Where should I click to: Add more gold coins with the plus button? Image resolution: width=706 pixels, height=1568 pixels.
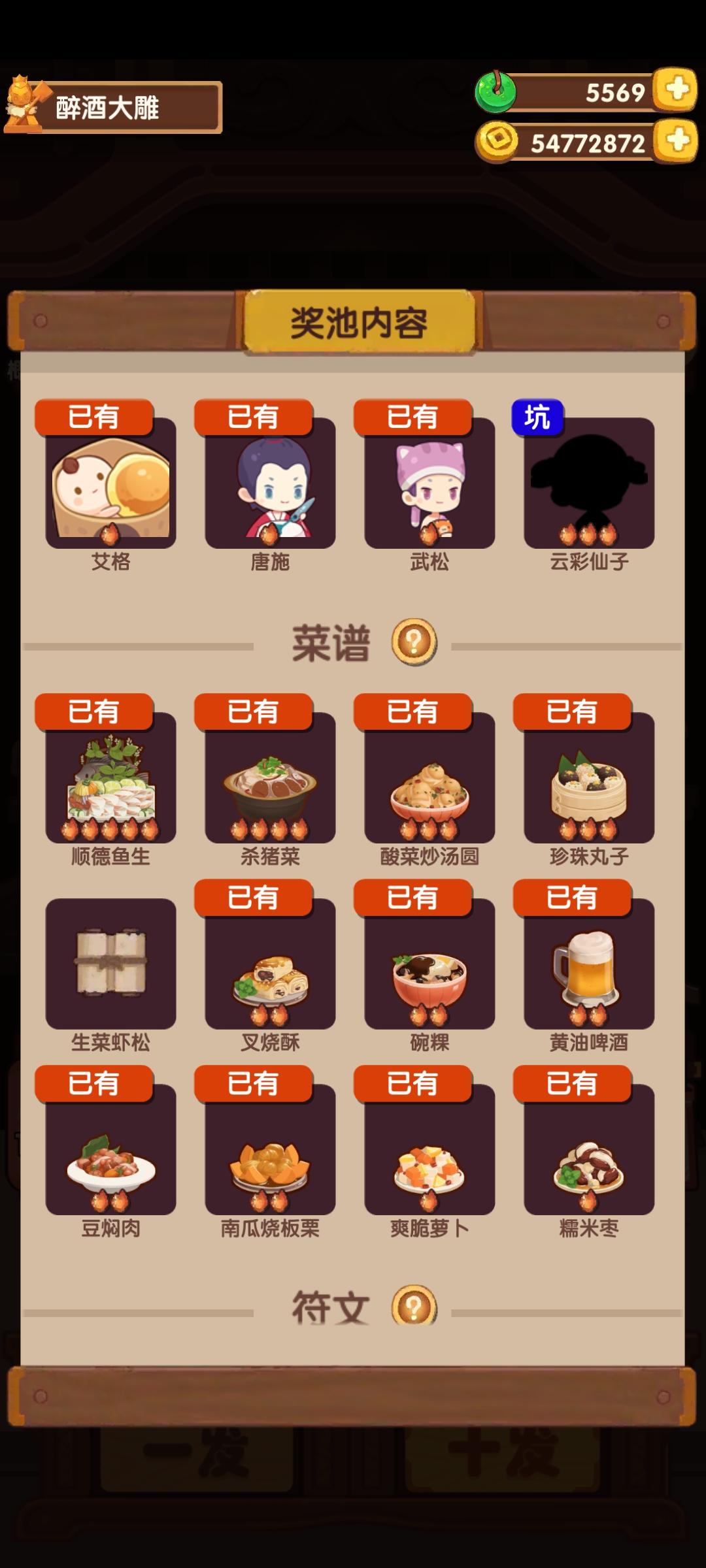click(677, 140)
